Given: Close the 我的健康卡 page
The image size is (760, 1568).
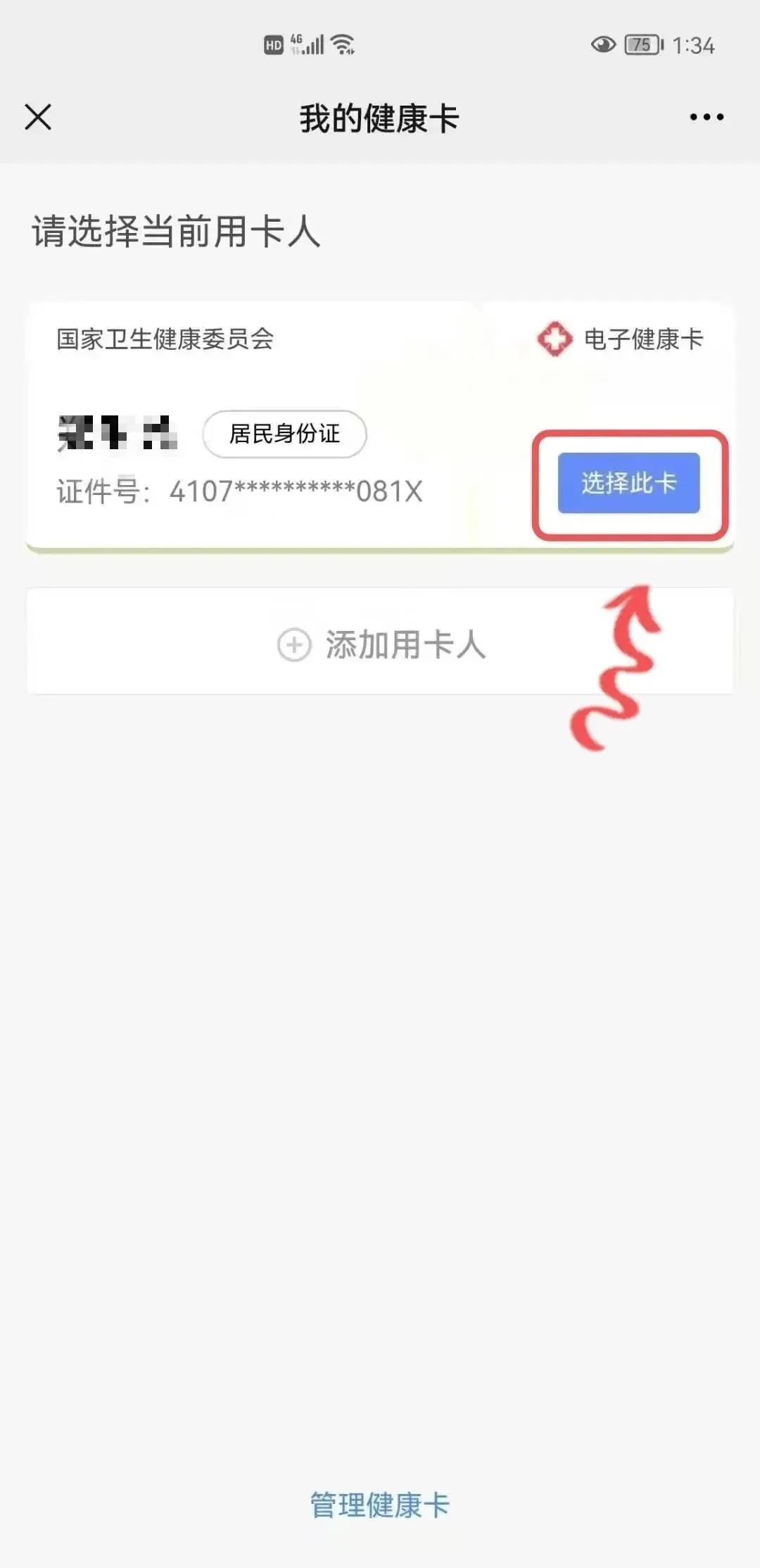Looking at the screenshot, I should 38,117.
